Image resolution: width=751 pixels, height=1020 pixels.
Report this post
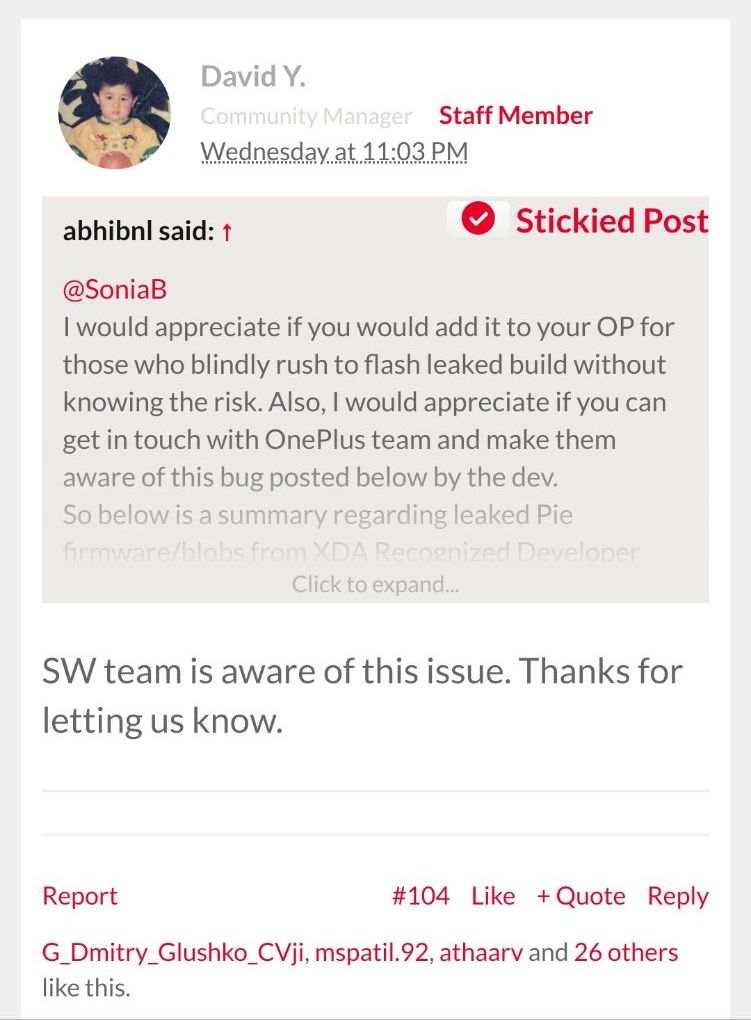coord(80,896)
